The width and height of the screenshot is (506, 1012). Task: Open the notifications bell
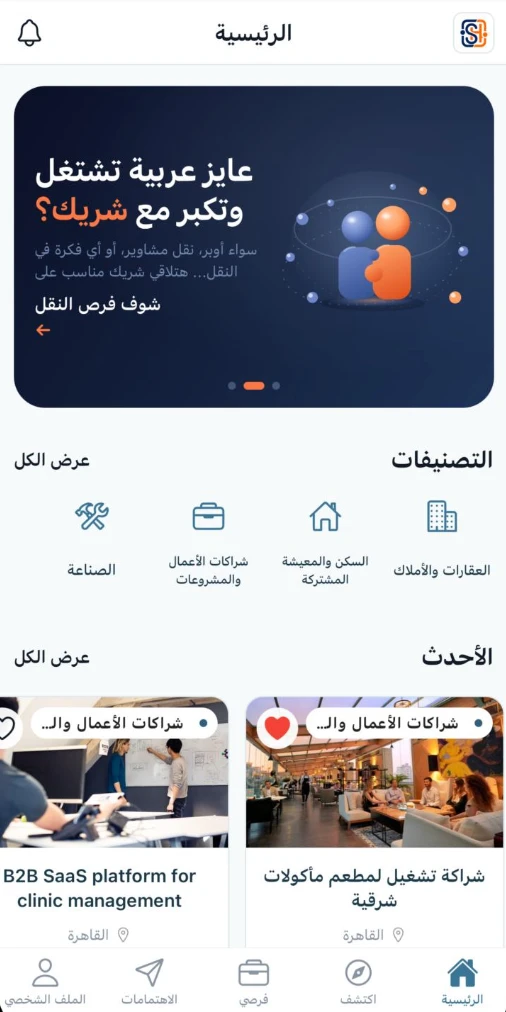coord(29,32)
